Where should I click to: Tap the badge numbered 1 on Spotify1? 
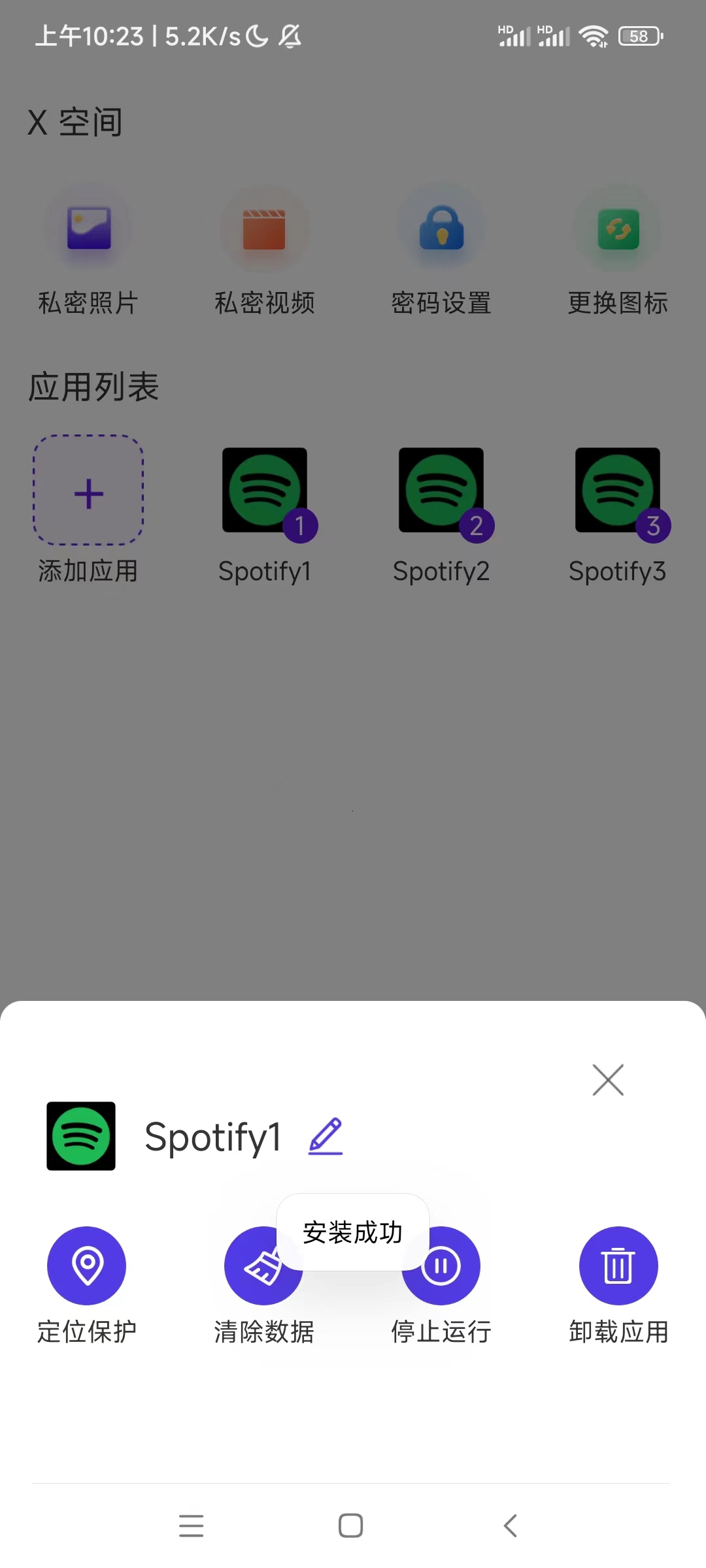click(x=302, y=524)
